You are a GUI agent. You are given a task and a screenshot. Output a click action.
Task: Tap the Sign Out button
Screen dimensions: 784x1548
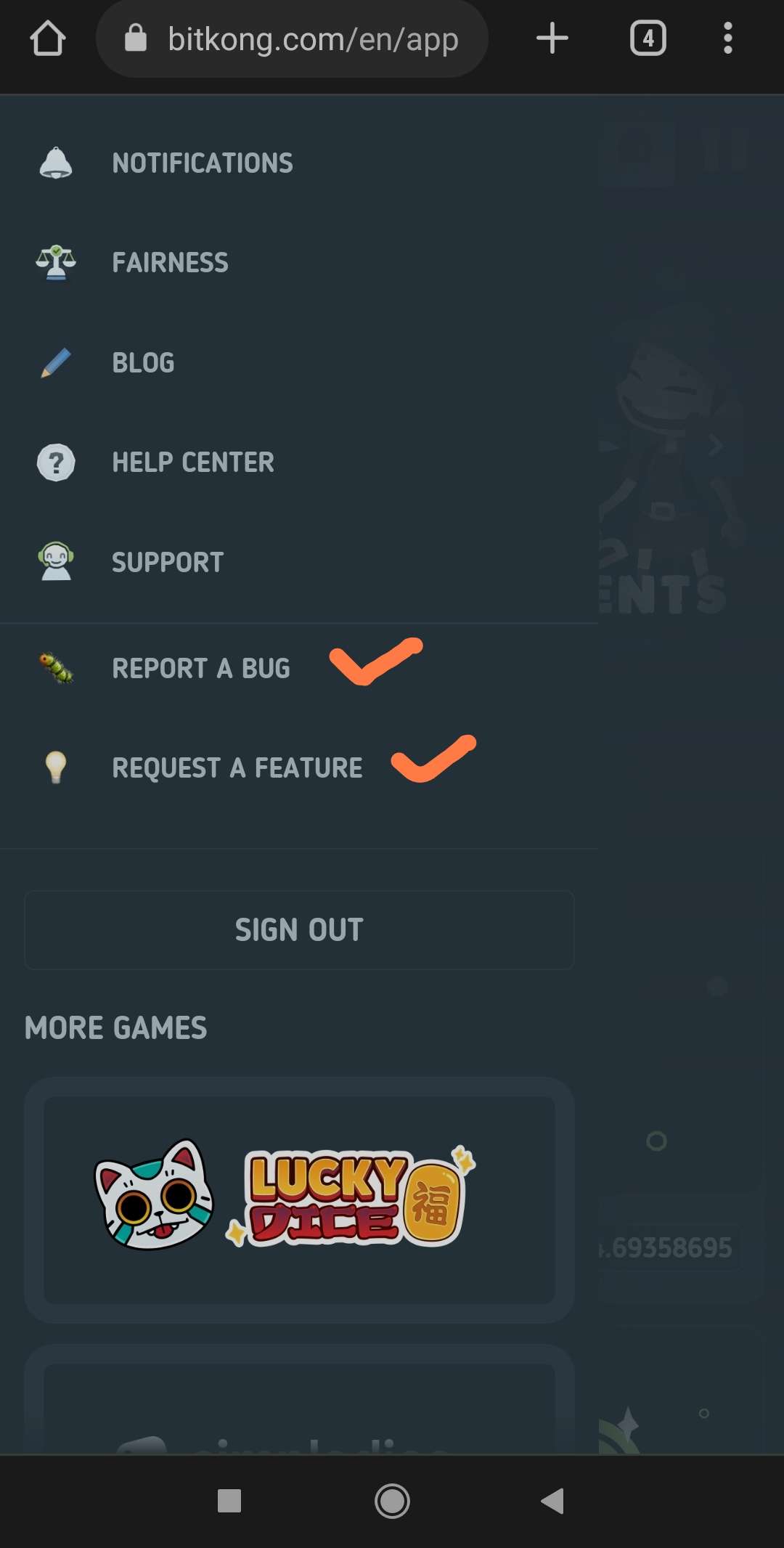299,929
